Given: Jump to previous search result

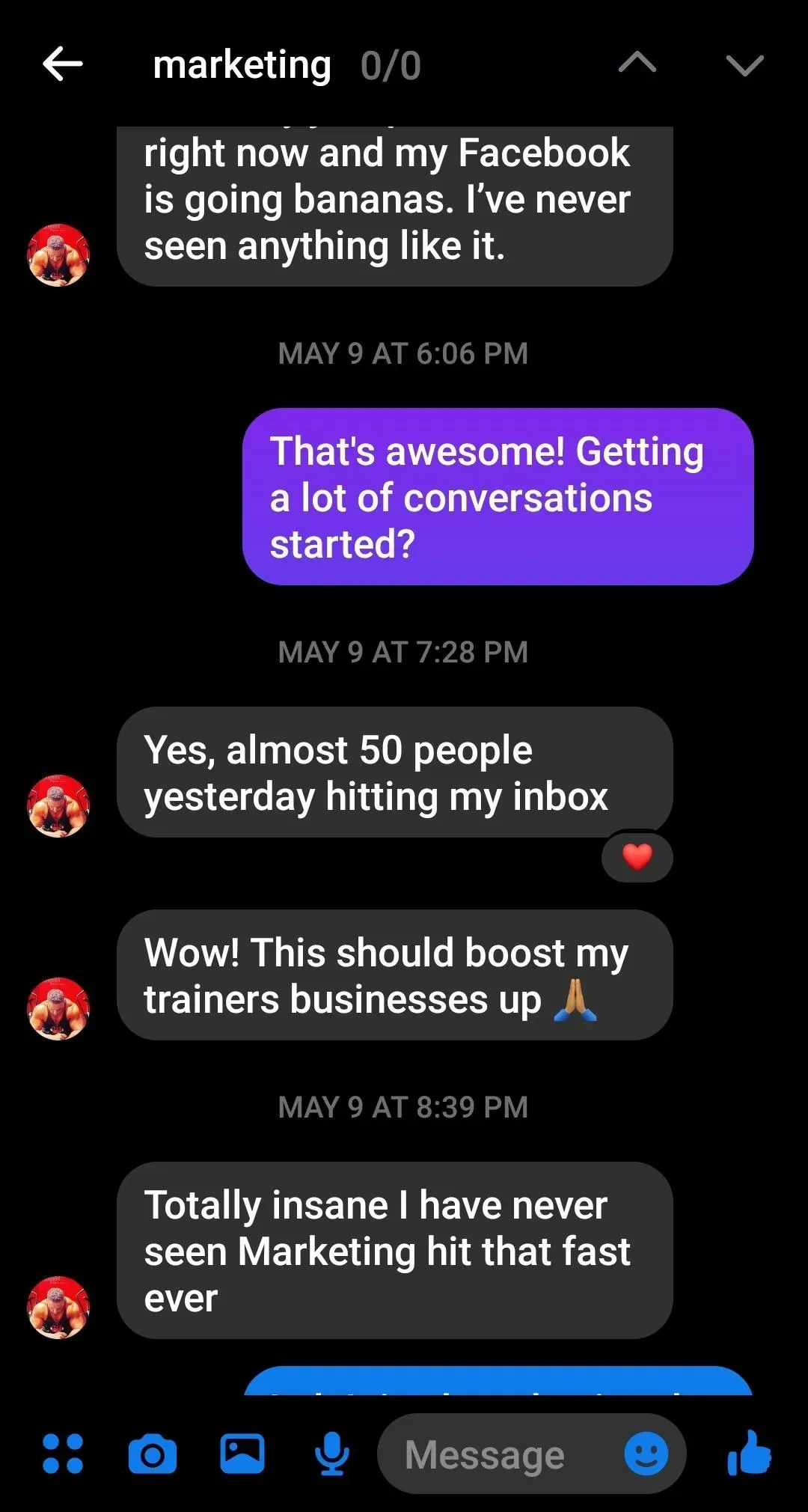Looking at the screenshot, I should pos(637,64).
